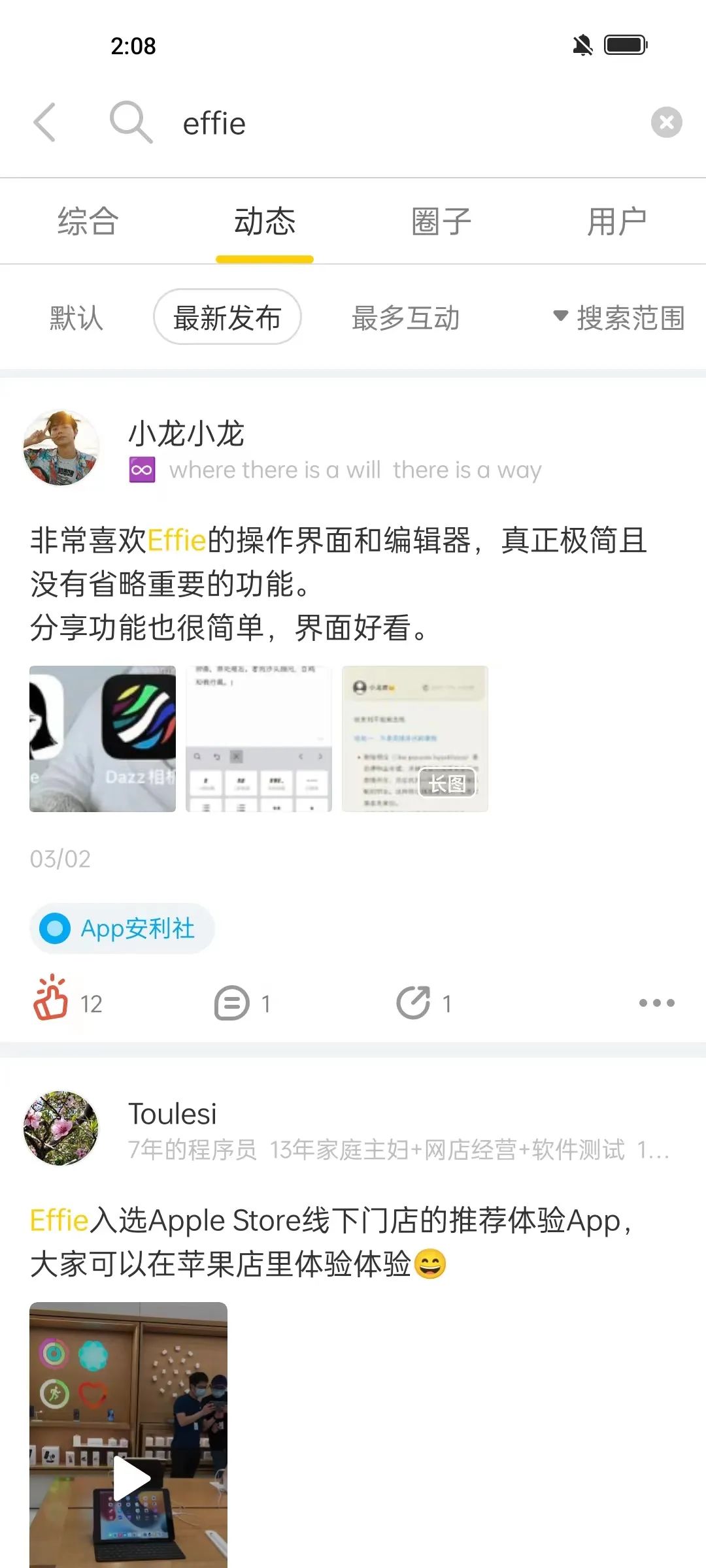
Task: Open more options for 小龙小龙's post
Action: click(x=656, y=1003)
